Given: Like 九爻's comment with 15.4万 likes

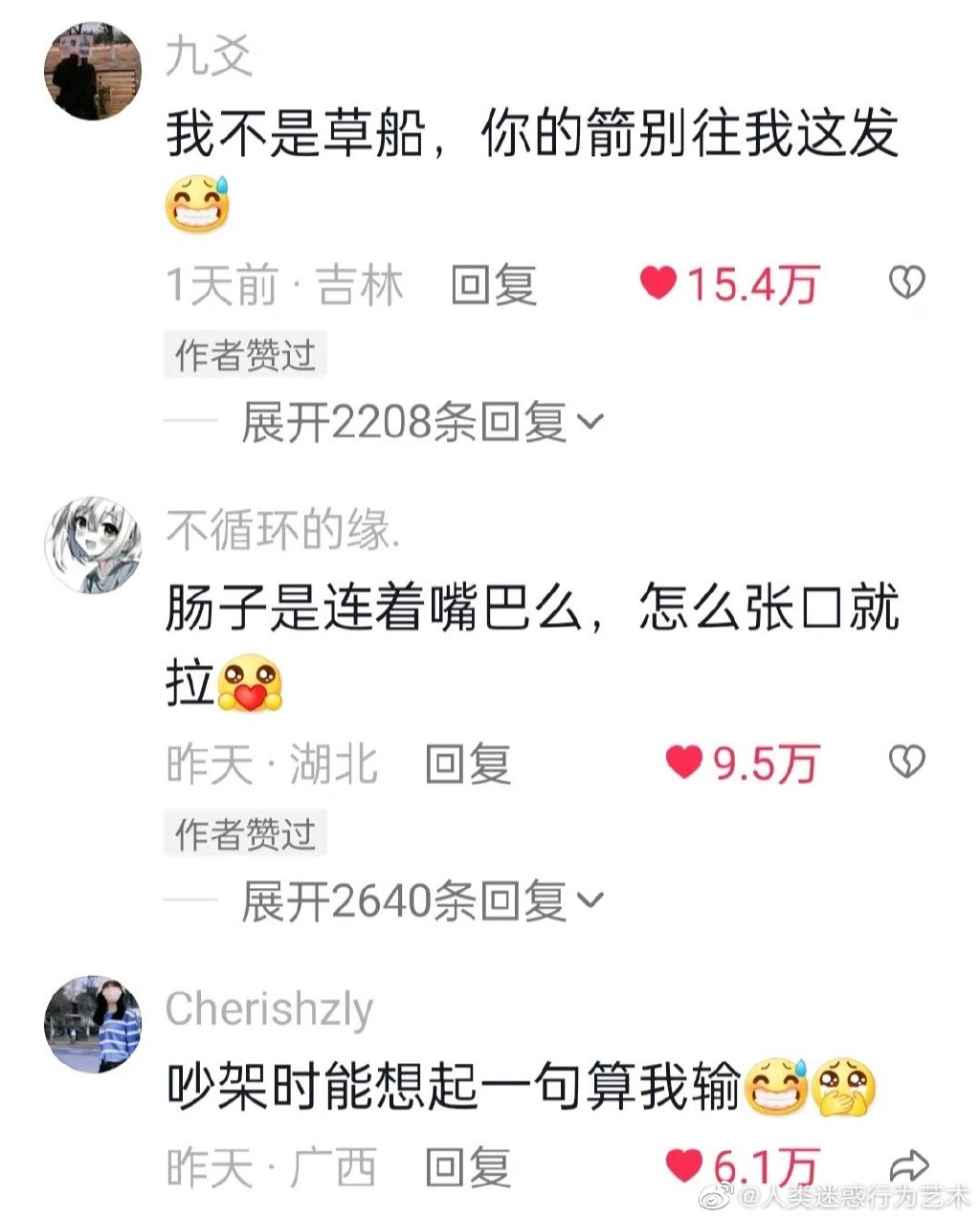Looking at the screenshot, I should pyautogui.click(x=658, y=283).
